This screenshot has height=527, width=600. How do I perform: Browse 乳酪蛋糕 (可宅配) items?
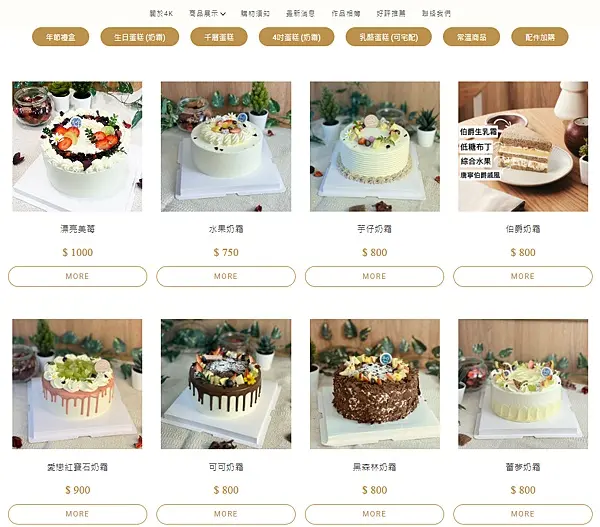coord(389,37)
